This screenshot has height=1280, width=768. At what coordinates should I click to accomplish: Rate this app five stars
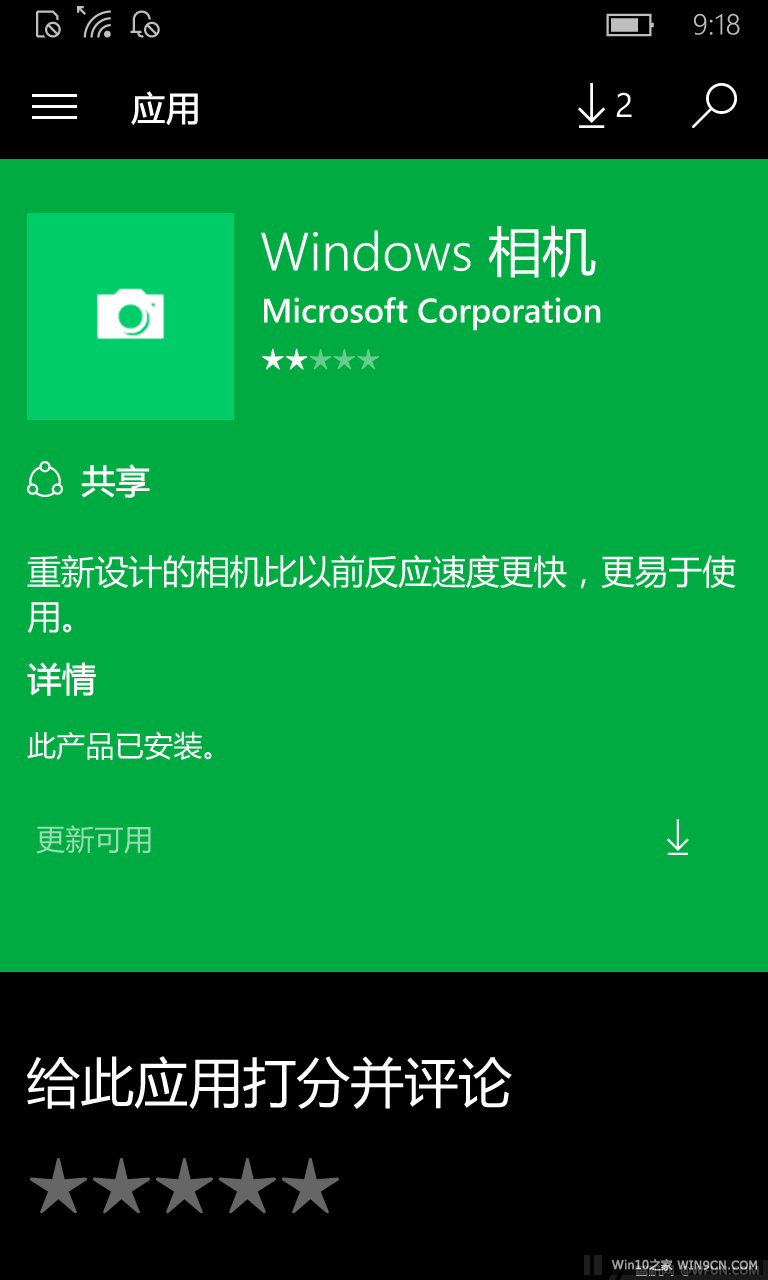[x=310, y=1187]
